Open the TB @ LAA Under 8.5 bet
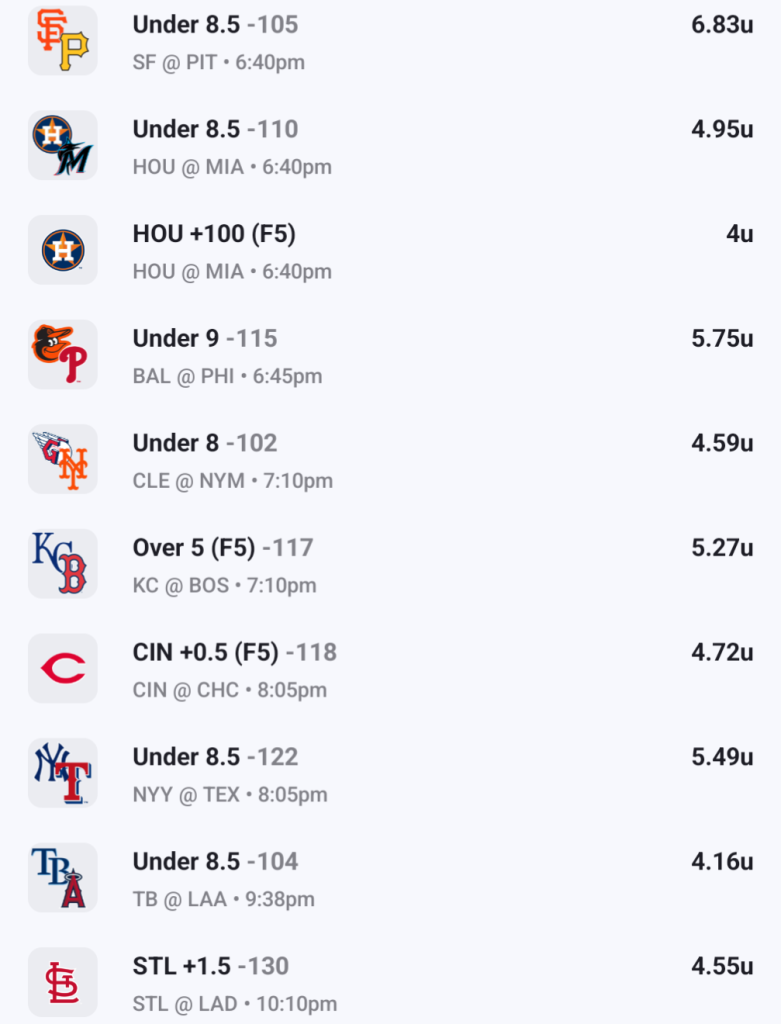Viewport: 781px width, 1024px height. click(215, 862)
